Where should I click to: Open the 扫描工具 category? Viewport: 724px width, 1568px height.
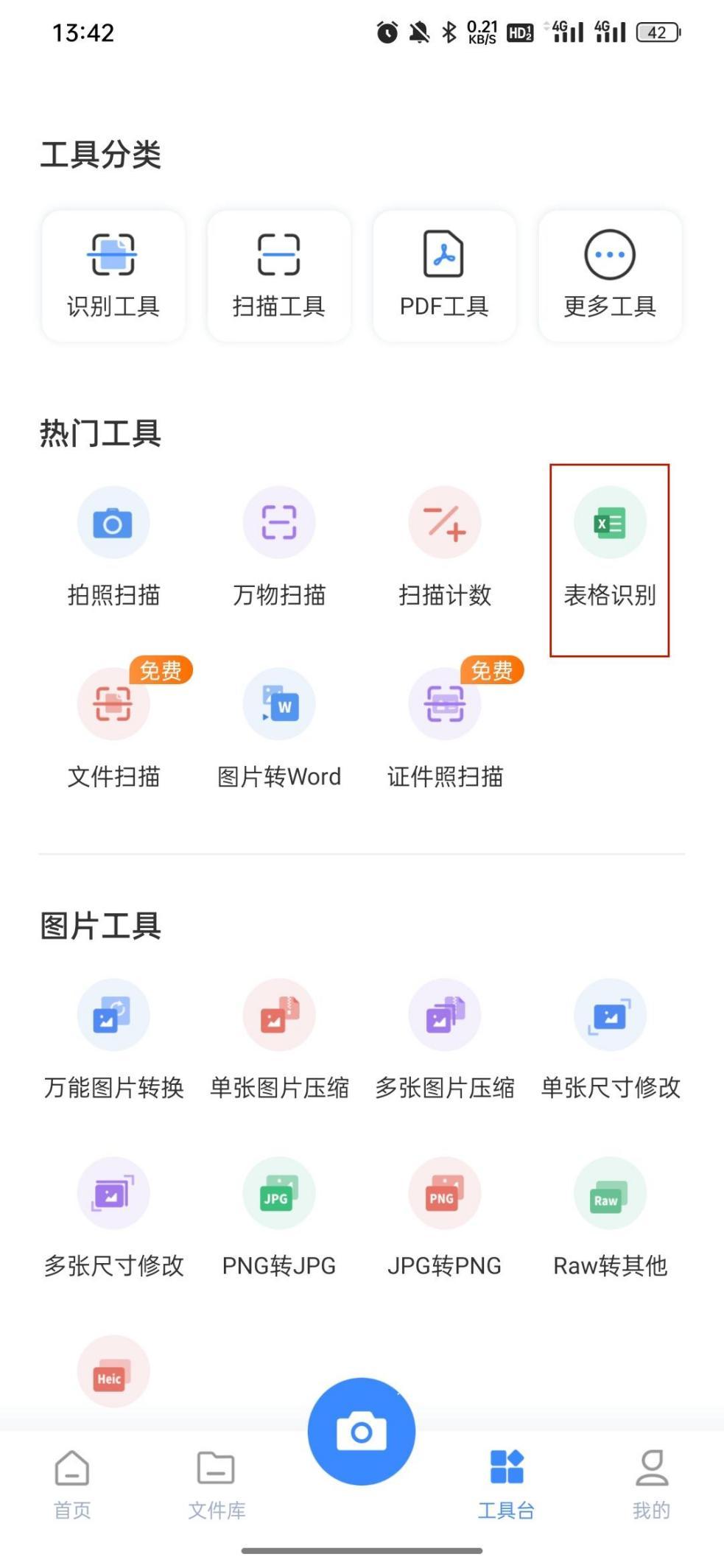click(279, 275)
